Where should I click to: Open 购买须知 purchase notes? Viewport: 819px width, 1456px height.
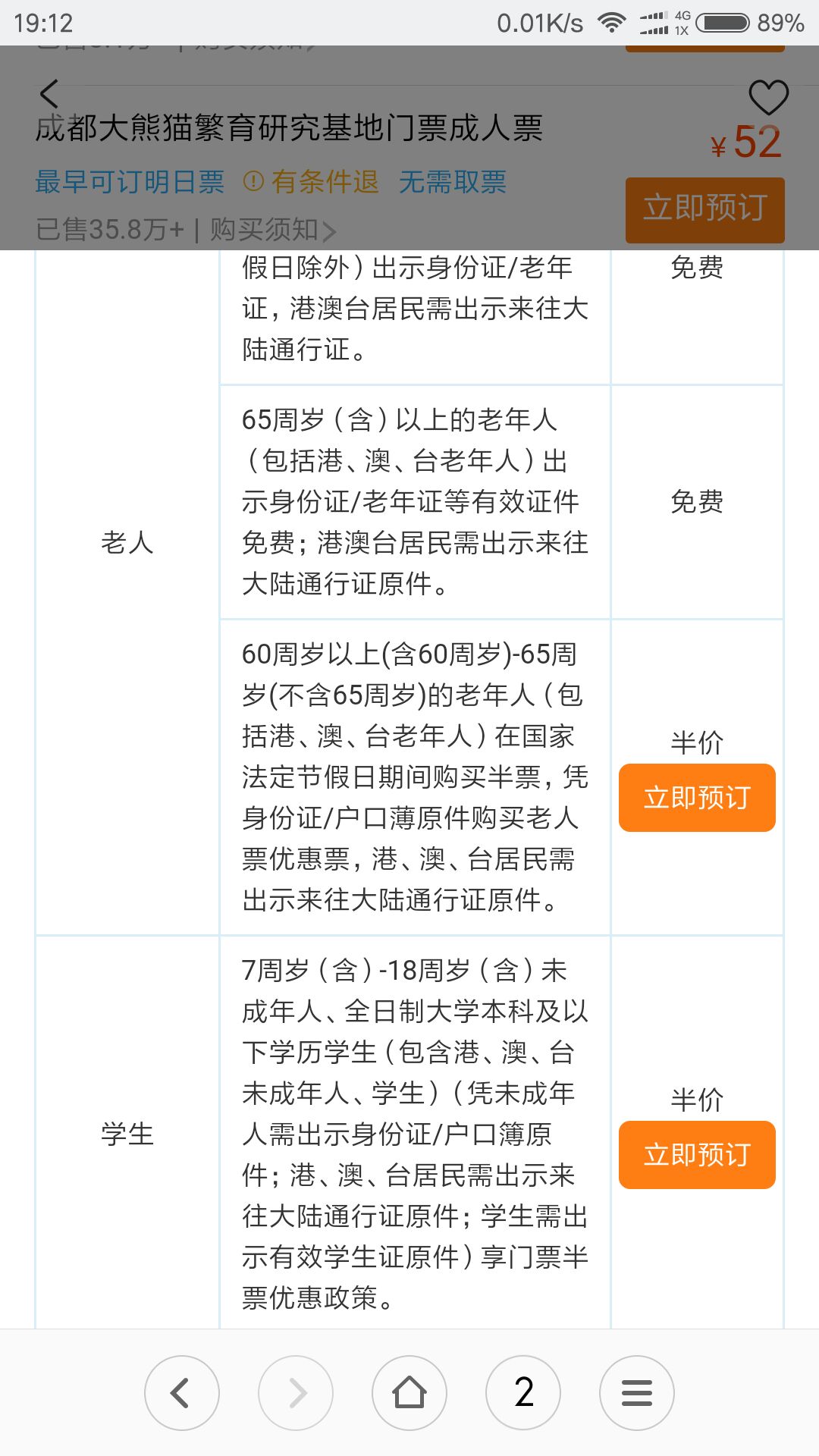point(273,230)
